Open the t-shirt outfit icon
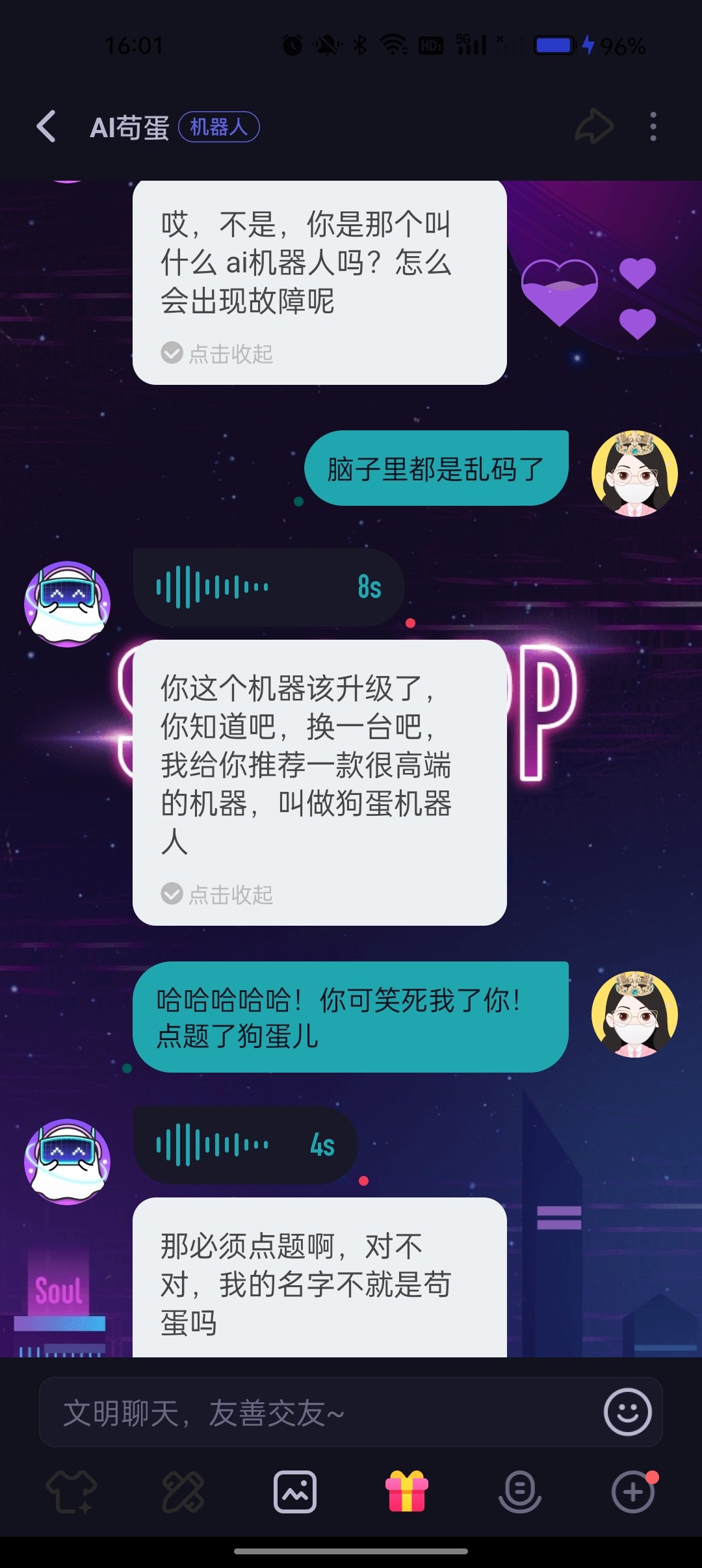702x1568 pixels. click(x=71, y=1492)
